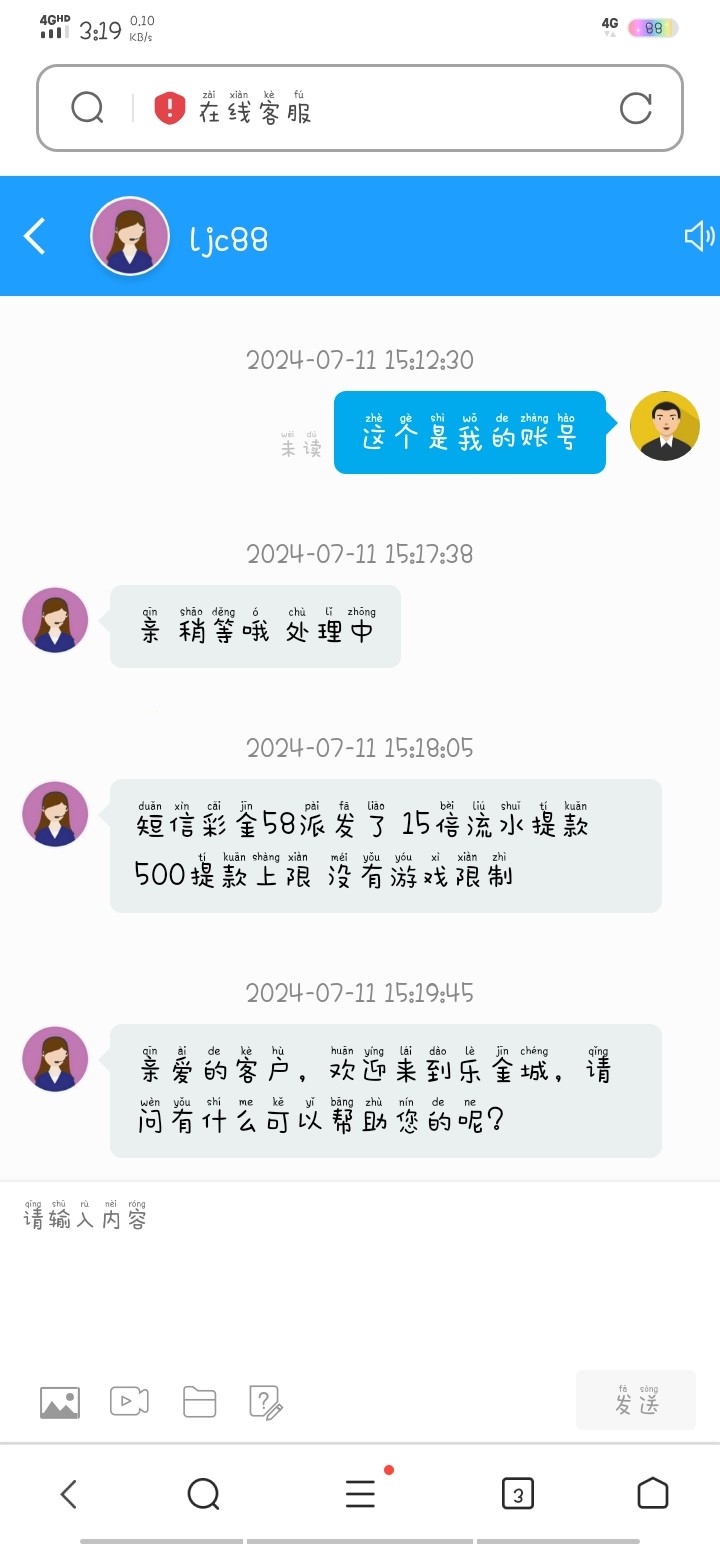Viewport: 720px width, 1544px height.
Task: Tap the 发送 send button
Action: [x=636, y=1400]
